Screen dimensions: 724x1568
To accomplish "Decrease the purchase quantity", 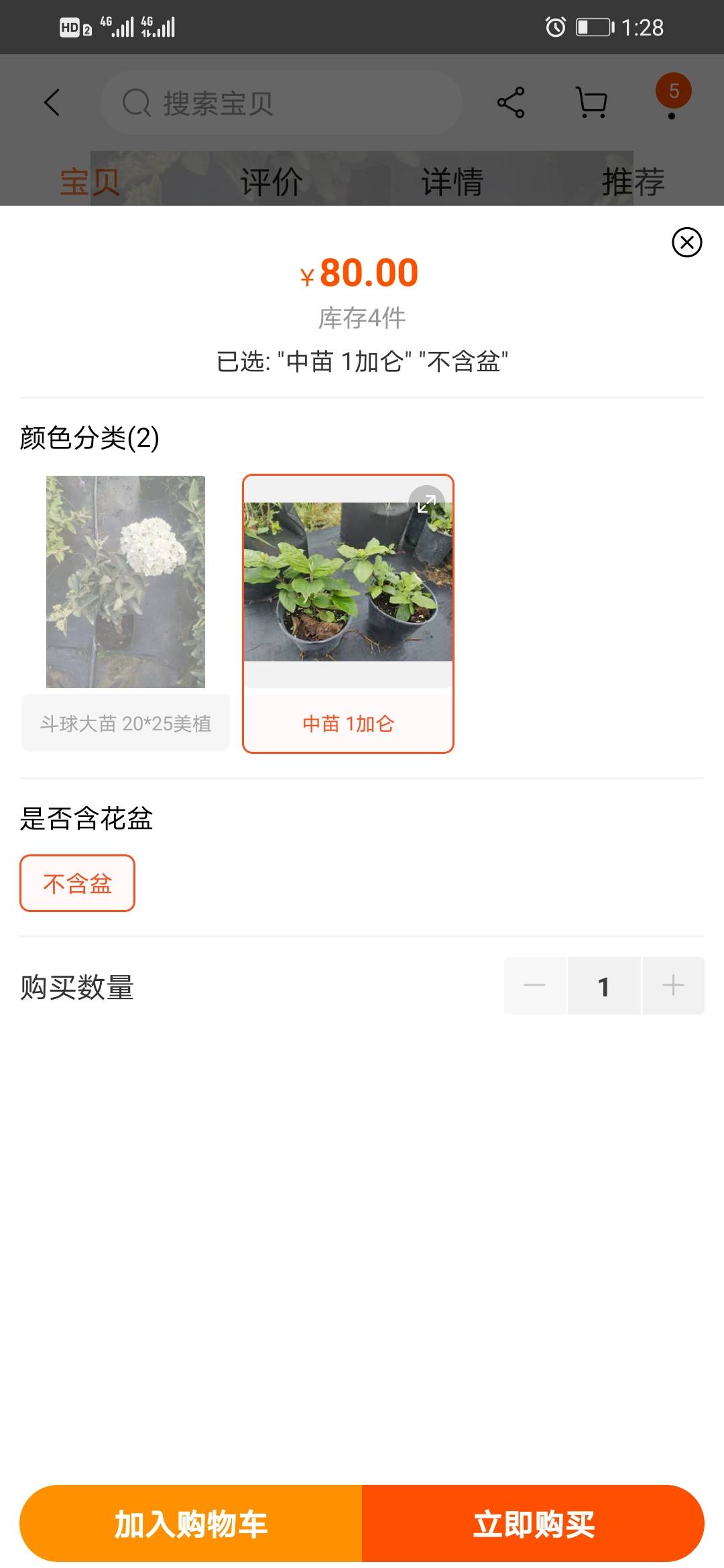I will (535, 986).
